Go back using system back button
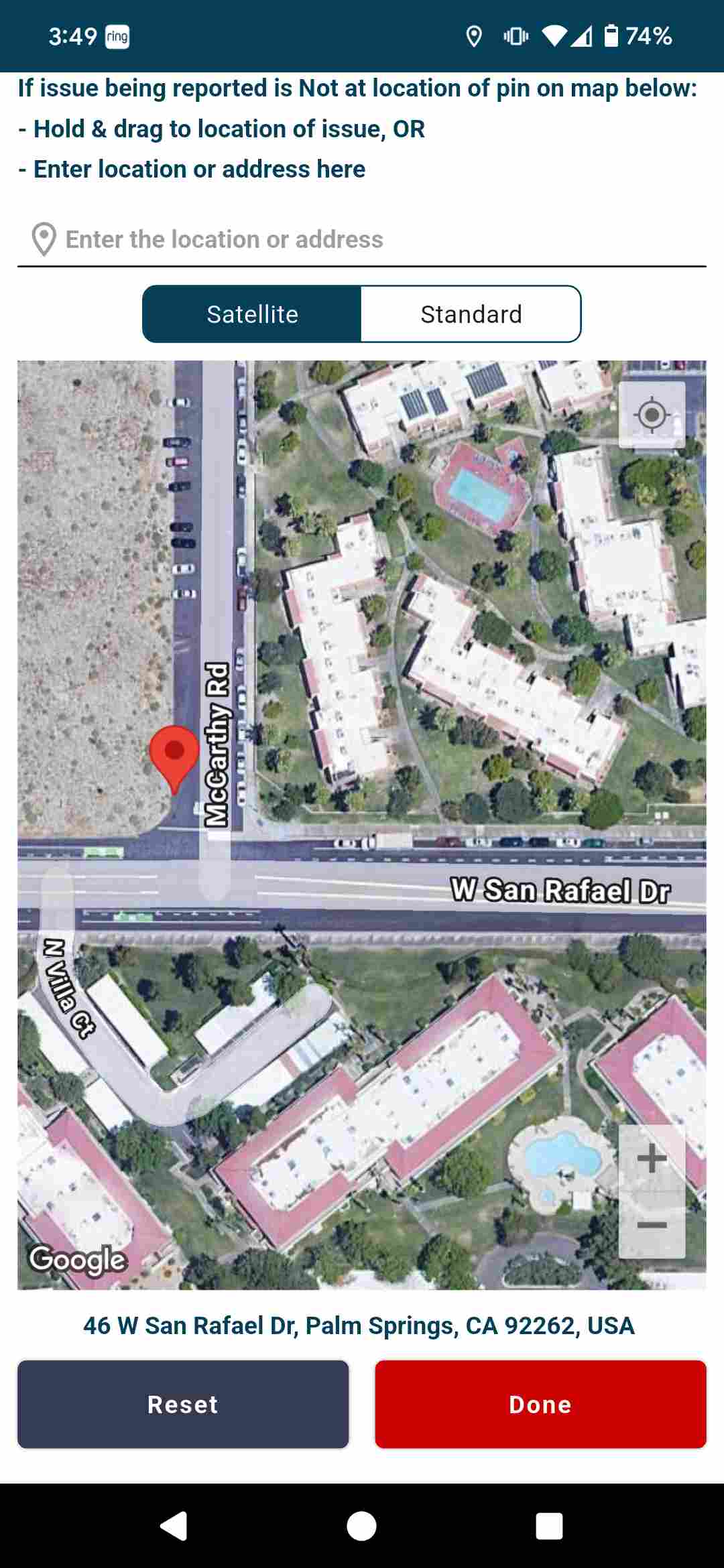 tap(174, 1526)
